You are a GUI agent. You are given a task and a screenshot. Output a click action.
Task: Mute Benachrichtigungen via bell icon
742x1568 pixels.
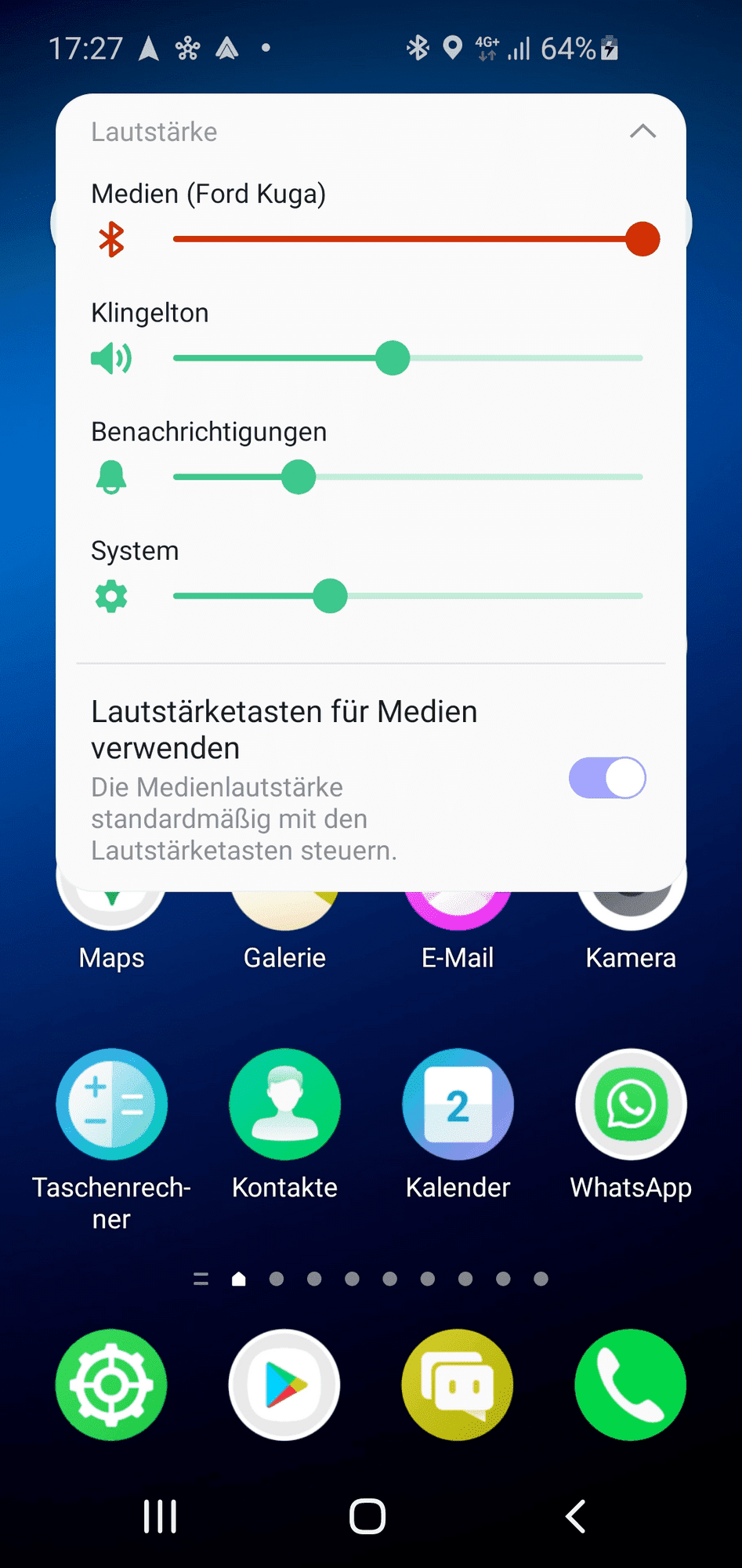click(111, 477)
